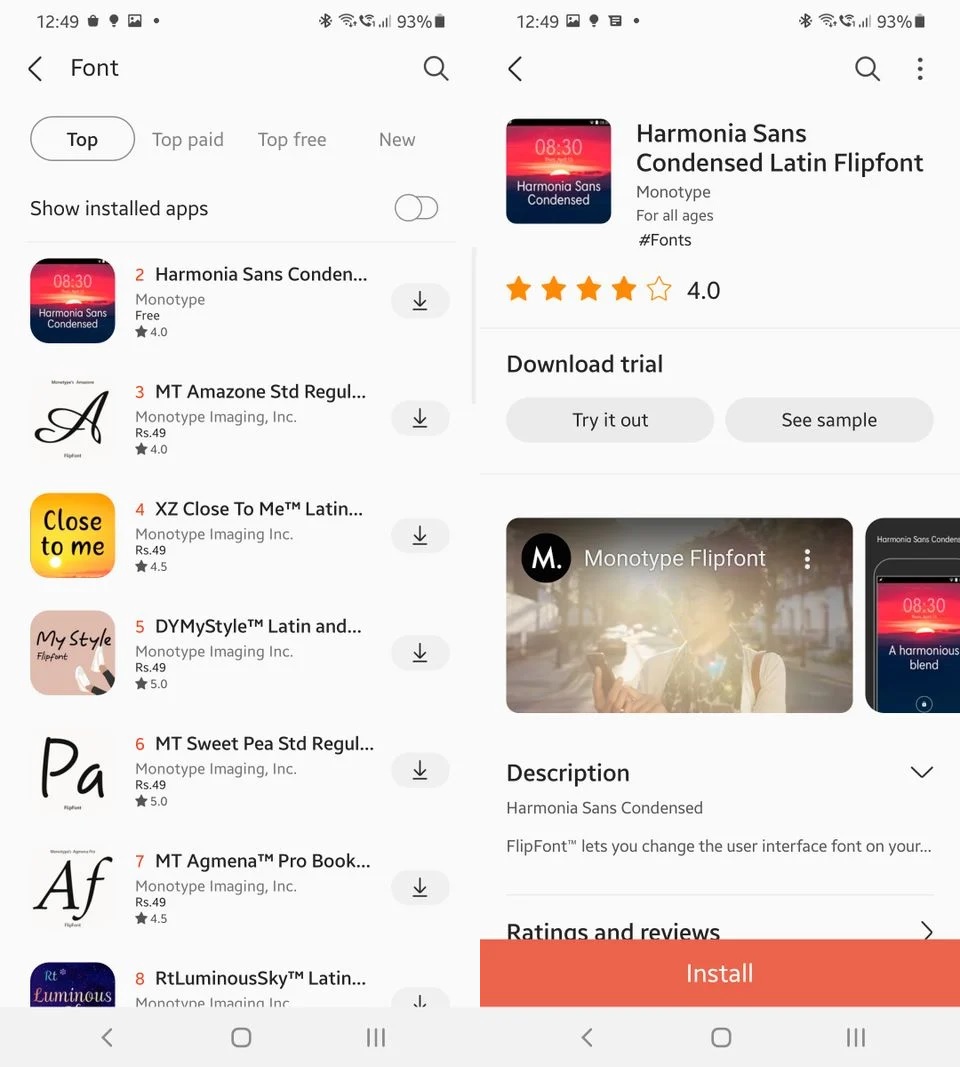
Task: Download Harmonia Sans Condensed from the list
Action: pyautogui.click(x=420, y=301)
